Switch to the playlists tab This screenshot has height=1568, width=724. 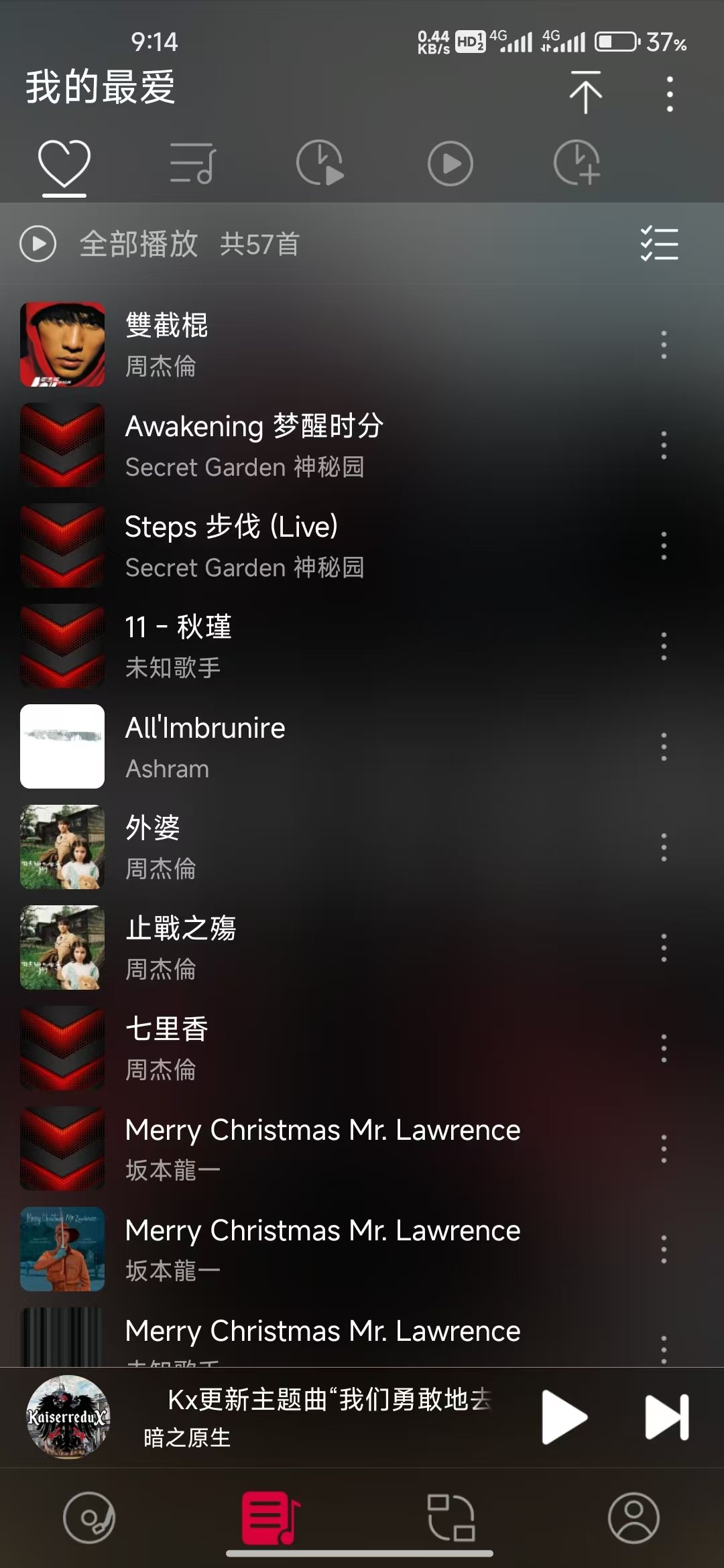[x=192, y=163]
